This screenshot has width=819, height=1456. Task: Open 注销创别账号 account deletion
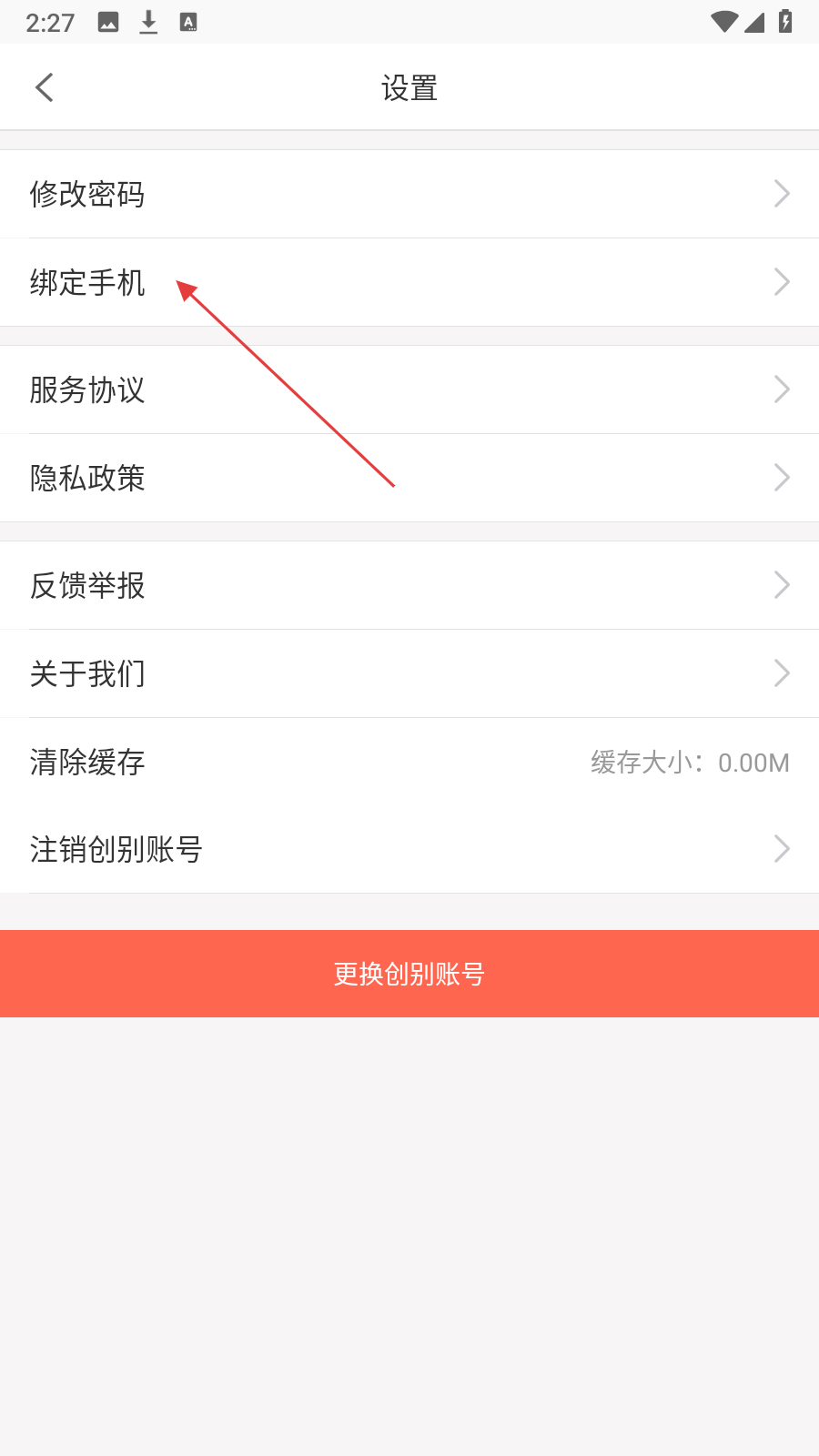tap(409, 849)
